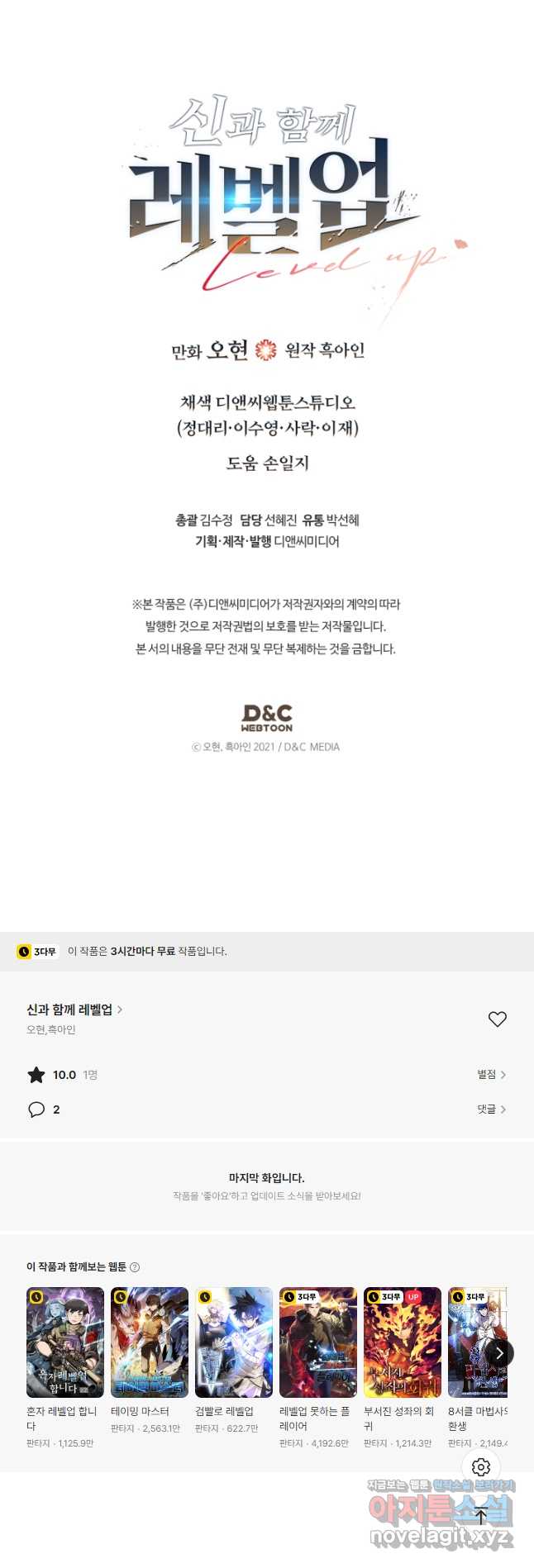The height and width of the screenshot is (1568, 534).
Task: Open the 부서진 성좌의 회귀 webtoon
Action: click(x=403, y=1342)
